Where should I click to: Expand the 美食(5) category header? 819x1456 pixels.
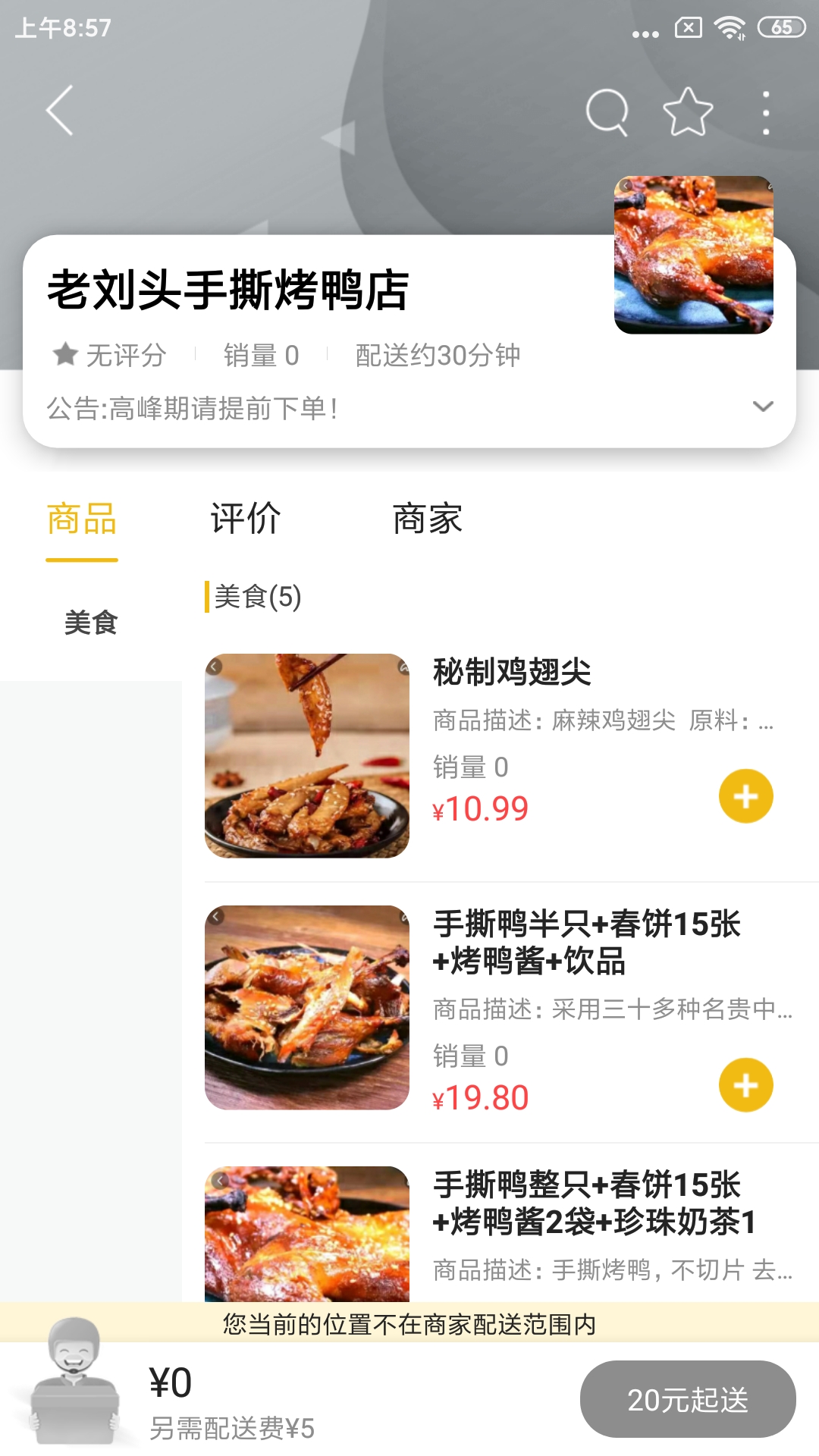click(254, 597)
